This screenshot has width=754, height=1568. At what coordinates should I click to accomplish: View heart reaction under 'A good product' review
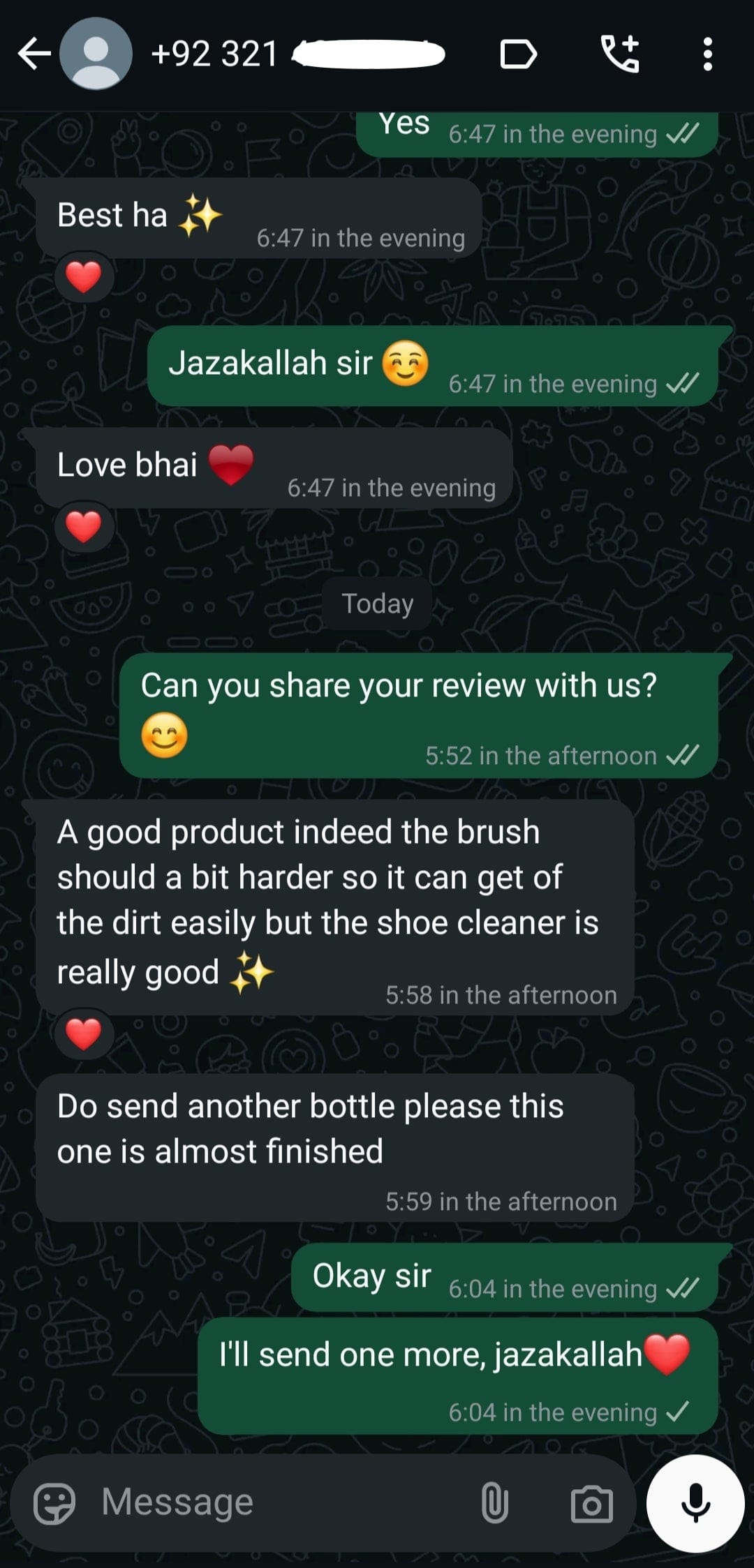[x=84, y=1034]
